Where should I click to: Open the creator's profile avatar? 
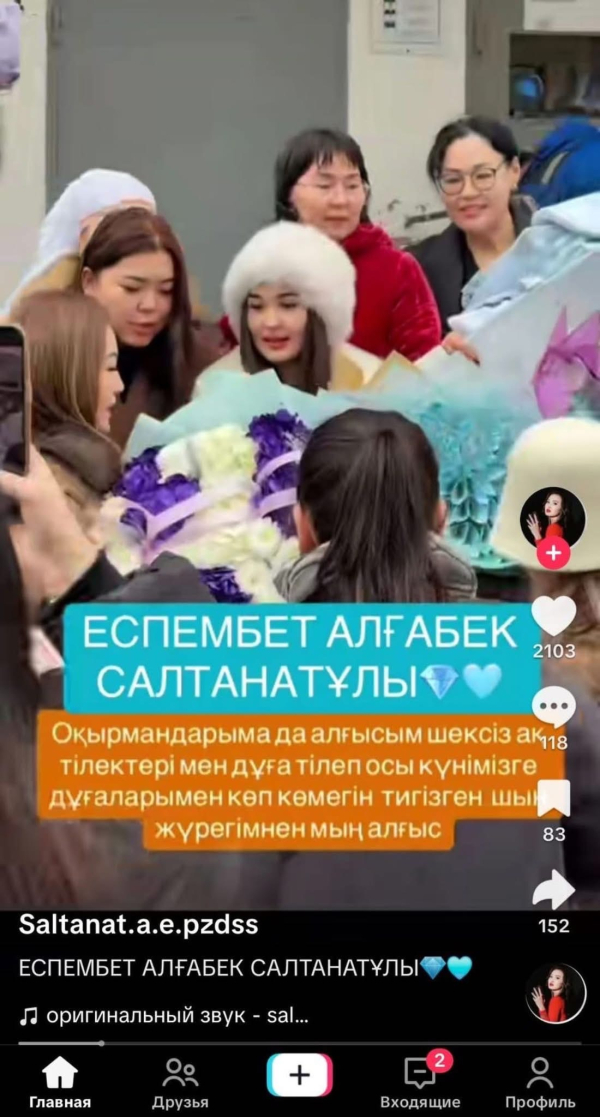553,515
